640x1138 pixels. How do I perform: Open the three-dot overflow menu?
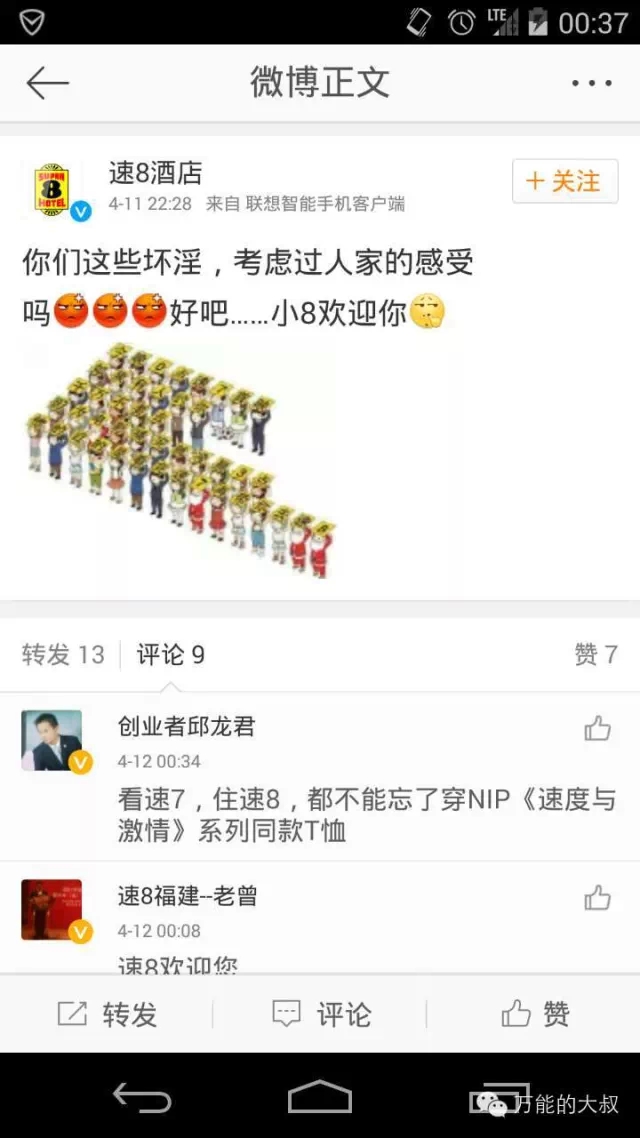pos(591,84)
